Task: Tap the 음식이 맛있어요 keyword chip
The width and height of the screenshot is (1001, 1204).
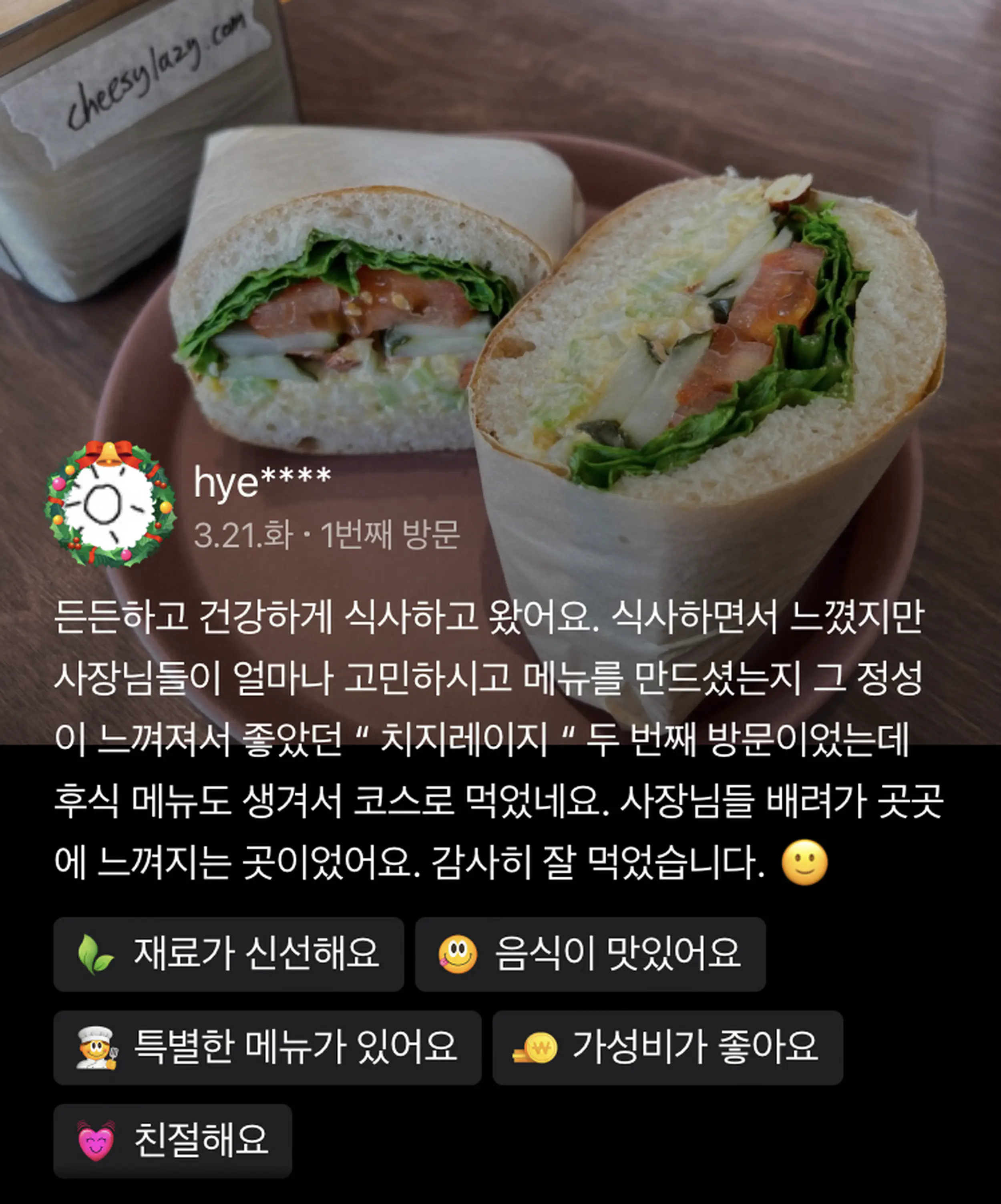Action: pyautogui.click(x=590, y=954)
